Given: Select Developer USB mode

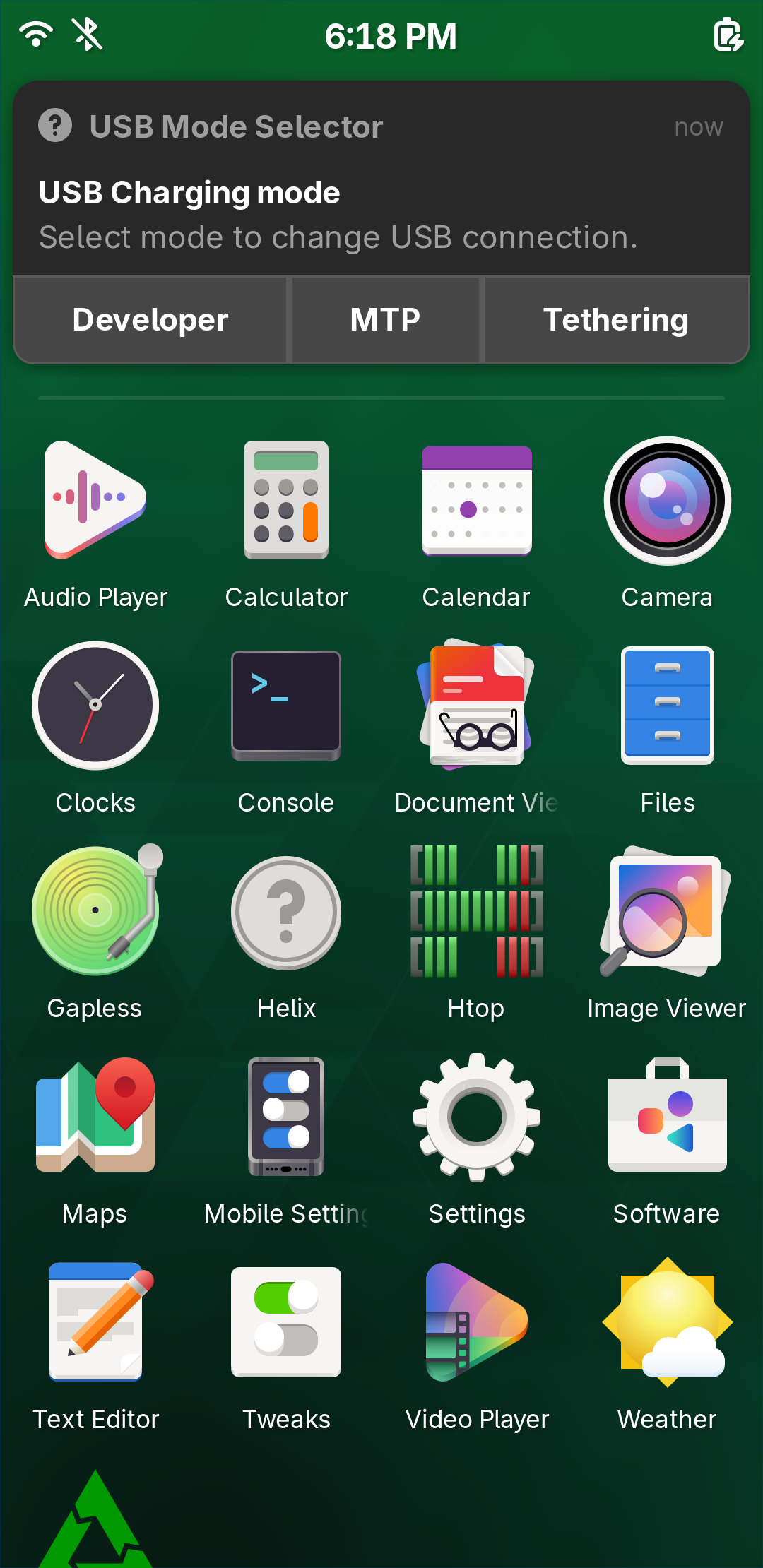Looking at the screenshot, I should pos(150,320).
